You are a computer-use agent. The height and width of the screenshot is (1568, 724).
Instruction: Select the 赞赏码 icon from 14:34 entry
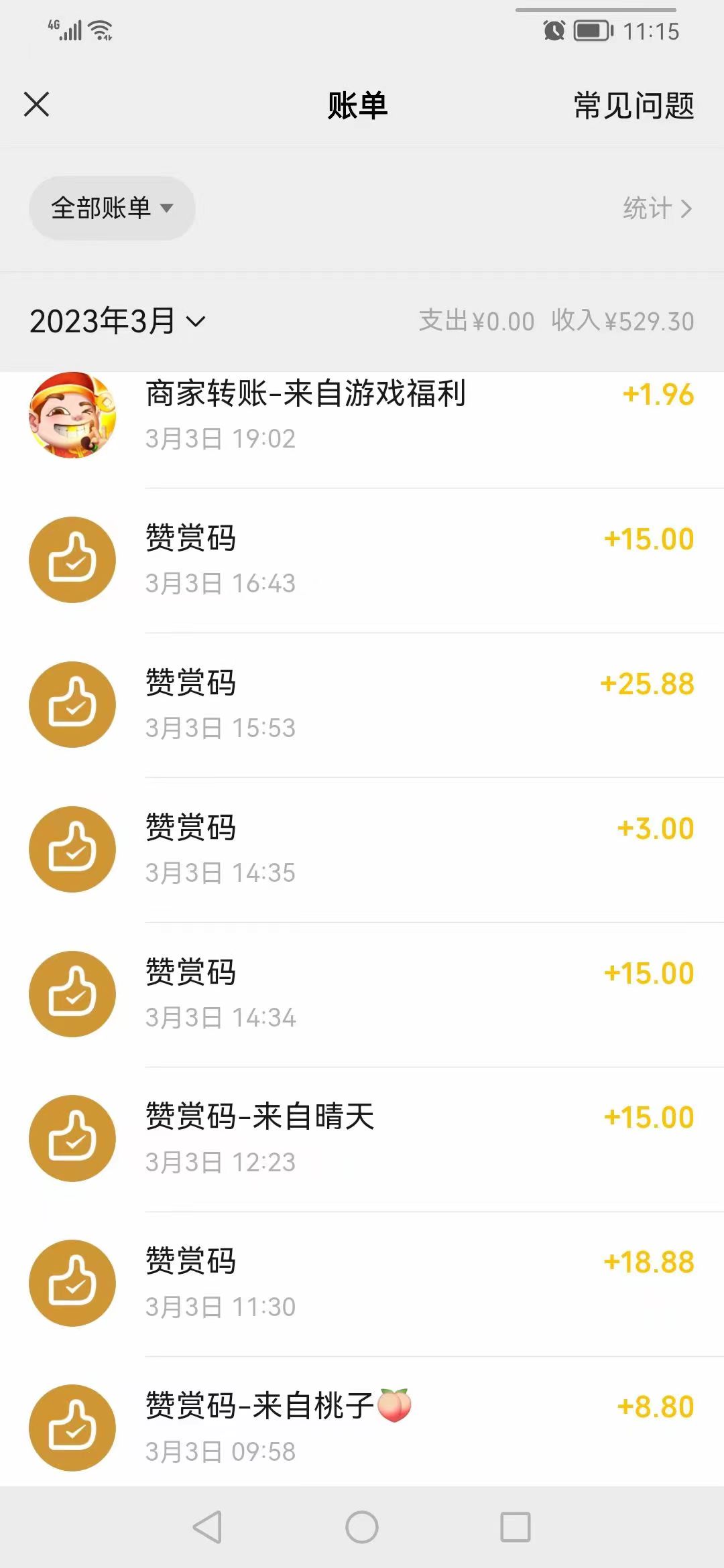[x=72, y=994]
